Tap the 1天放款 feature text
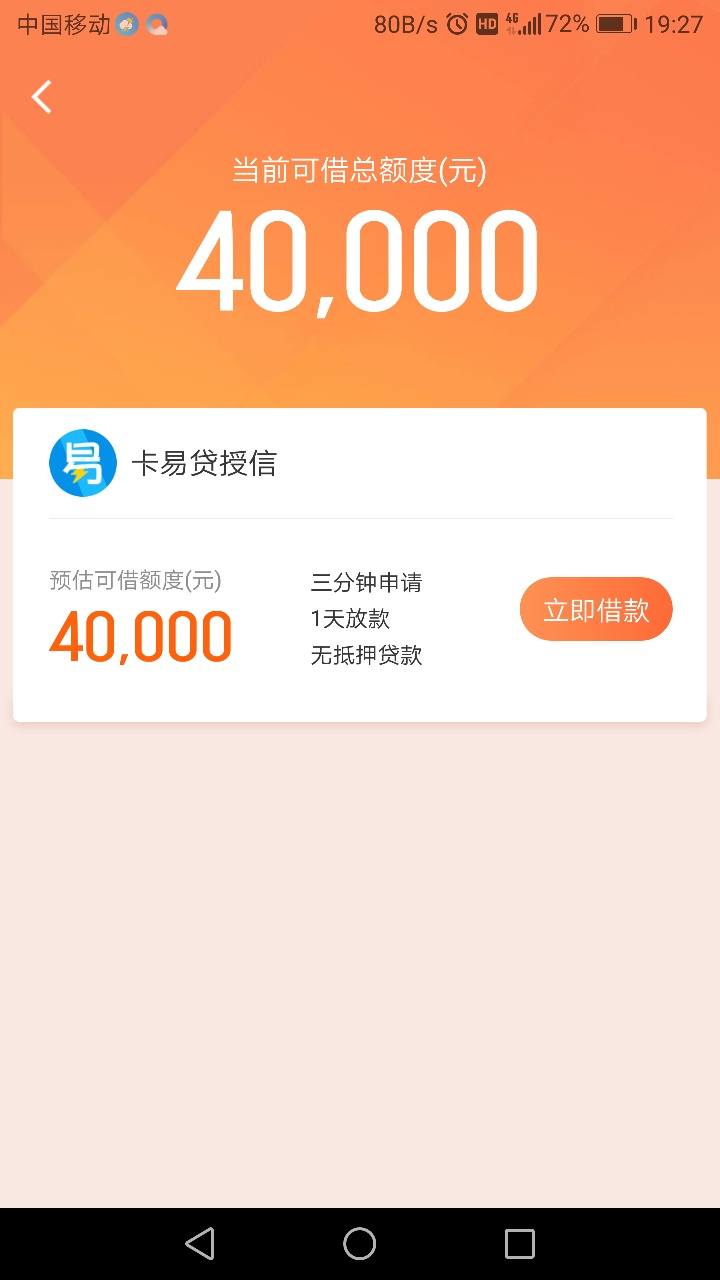 [349, 619]
